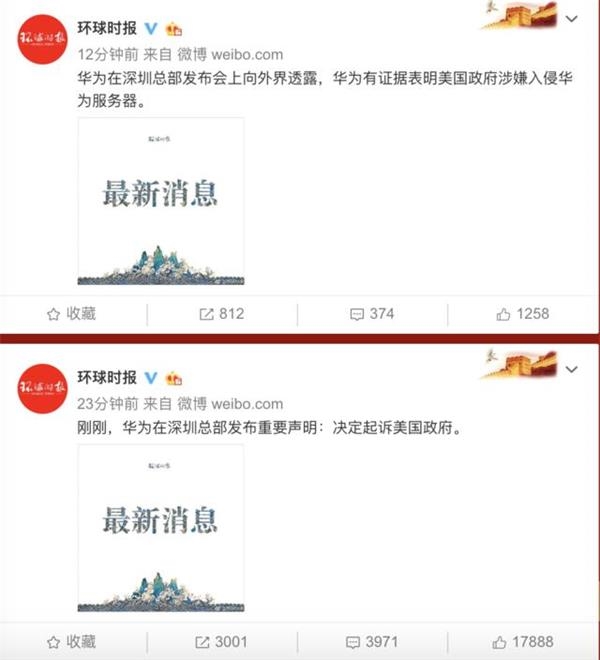600x660 pixels.
Task: Repost the post with 812 shares
Action: (x=221, y=314)
